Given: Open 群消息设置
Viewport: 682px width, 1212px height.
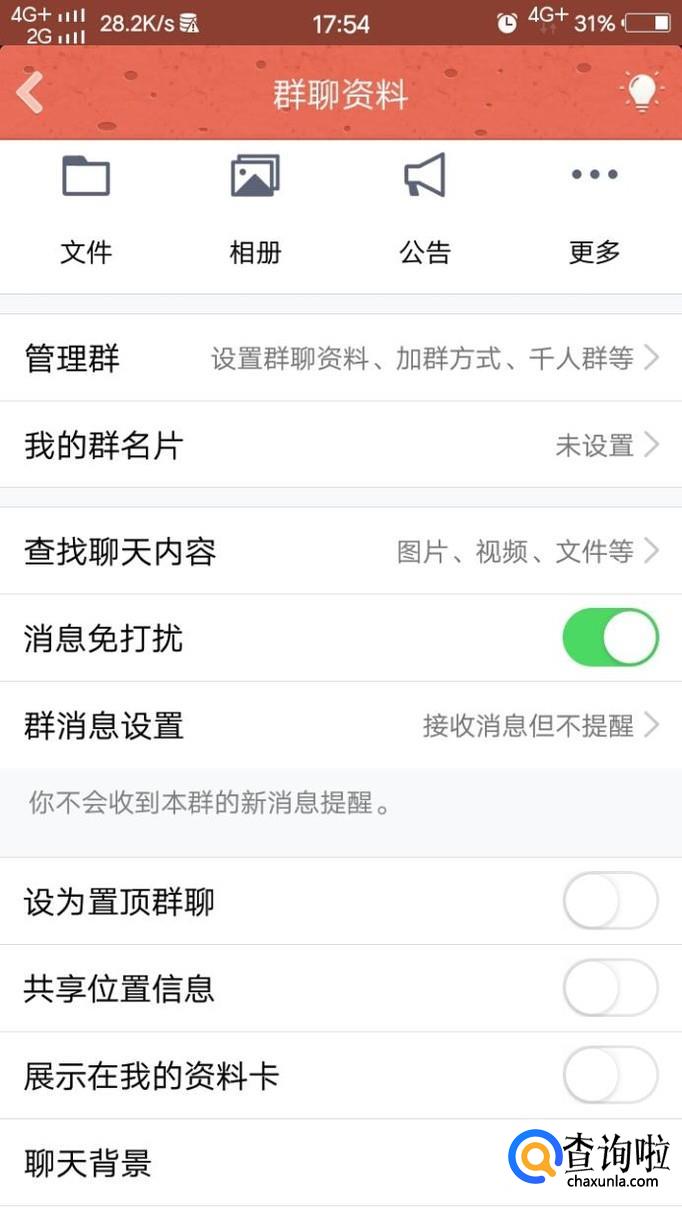Looking at the screenshot, I should tap(340, 725).
